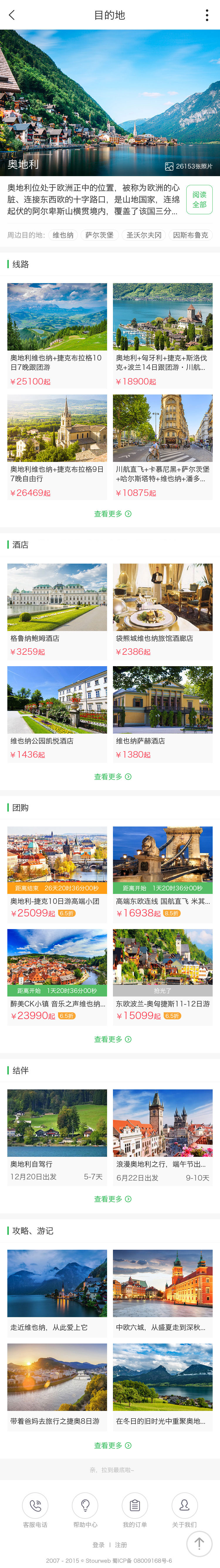View the 26153张照片 photo gallery
Image resolution: width=220 pixels, height=1568 pixels.
click(188, 166)
